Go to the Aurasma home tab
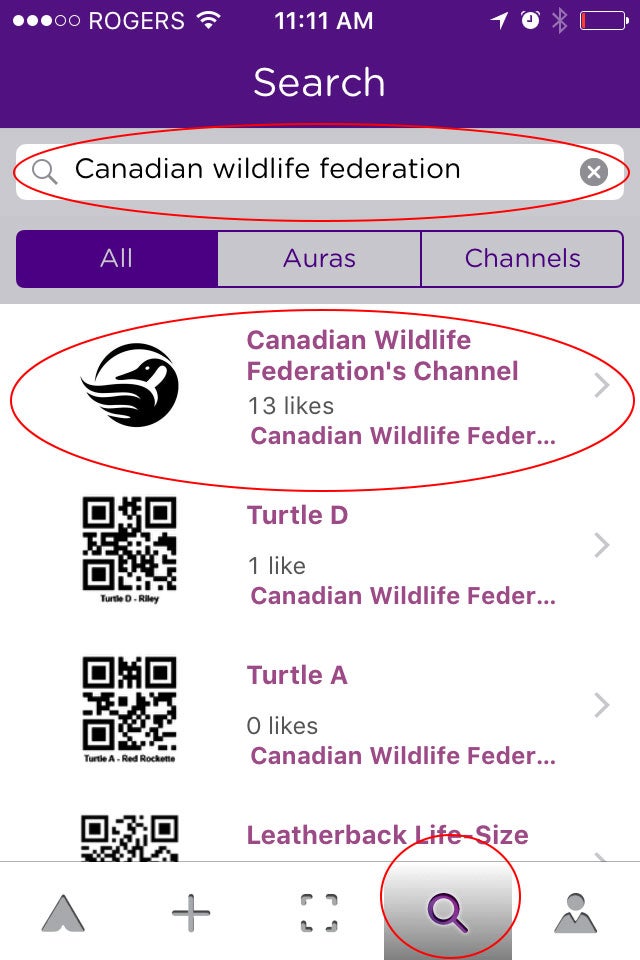The height and width of the screenshot is (960, 640). pos(62,913)
